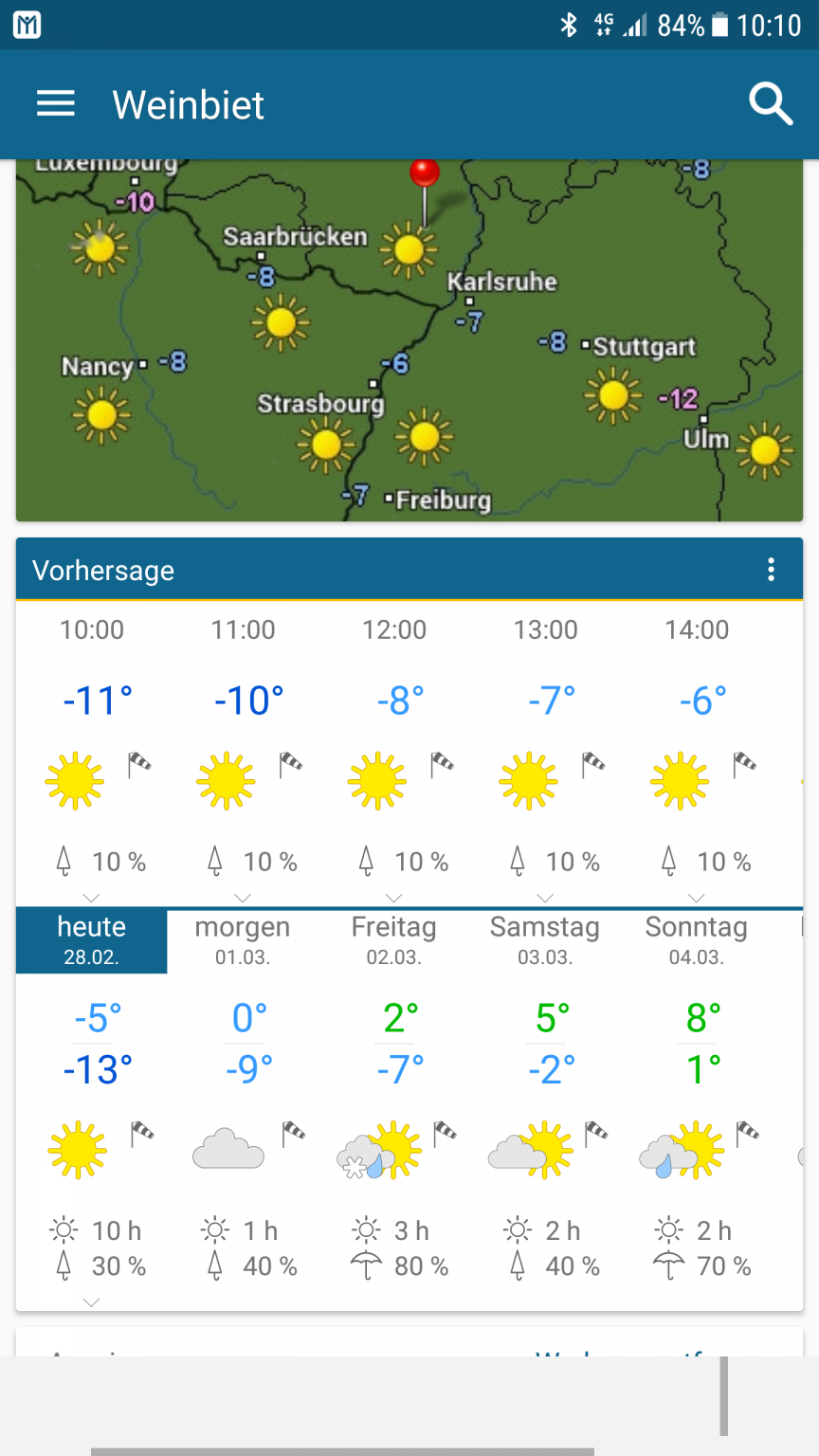Switch to the morgen 01.03. forecast

(x=243, y=940)
